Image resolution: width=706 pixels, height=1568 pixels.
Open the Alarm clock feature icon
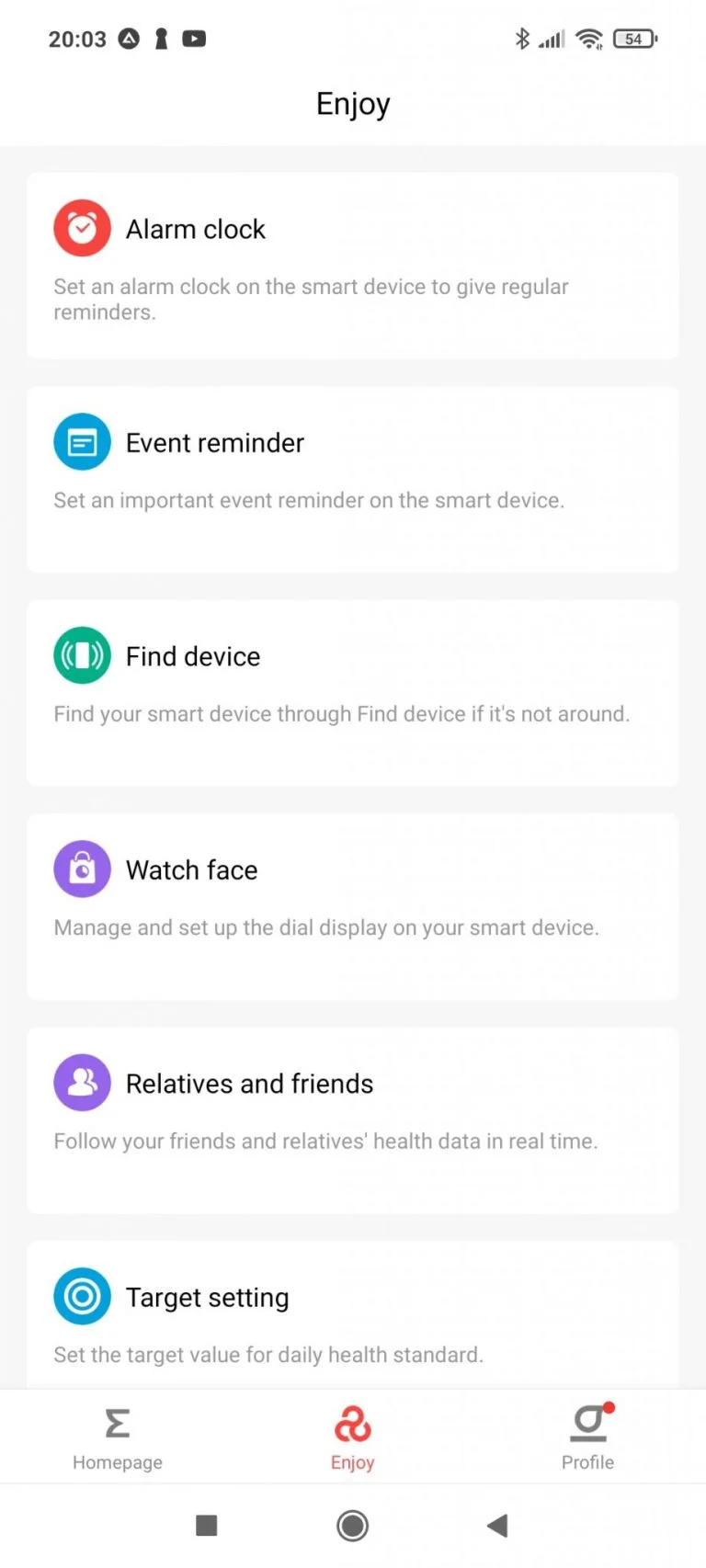pos(82,228)
